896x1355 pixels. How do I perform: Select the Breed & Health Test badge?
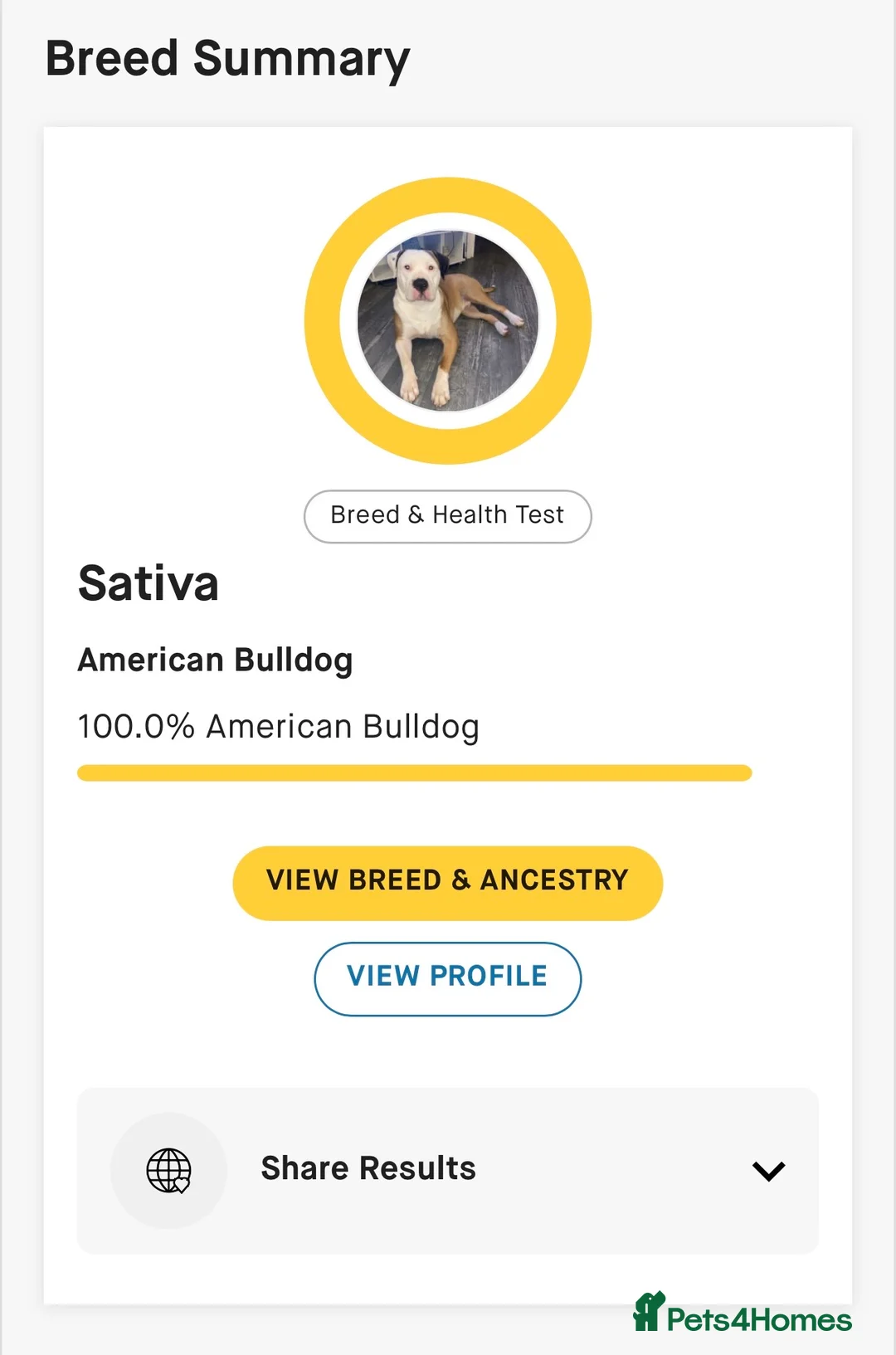pos(446,515)
